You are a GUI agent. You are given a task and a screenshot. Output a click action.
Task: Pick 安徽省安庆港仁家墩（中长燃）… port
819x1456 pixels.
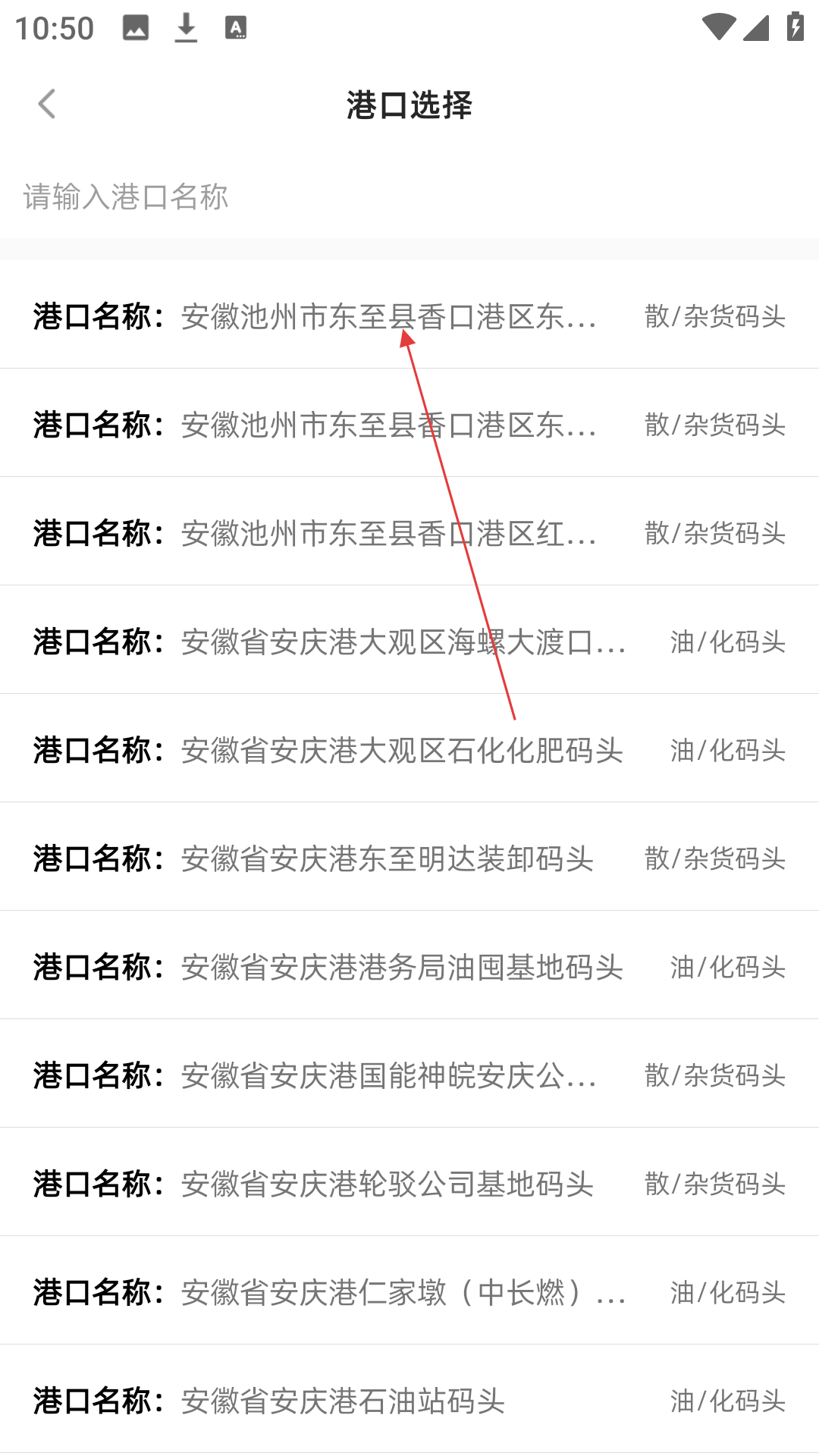tap(409, 1292)
